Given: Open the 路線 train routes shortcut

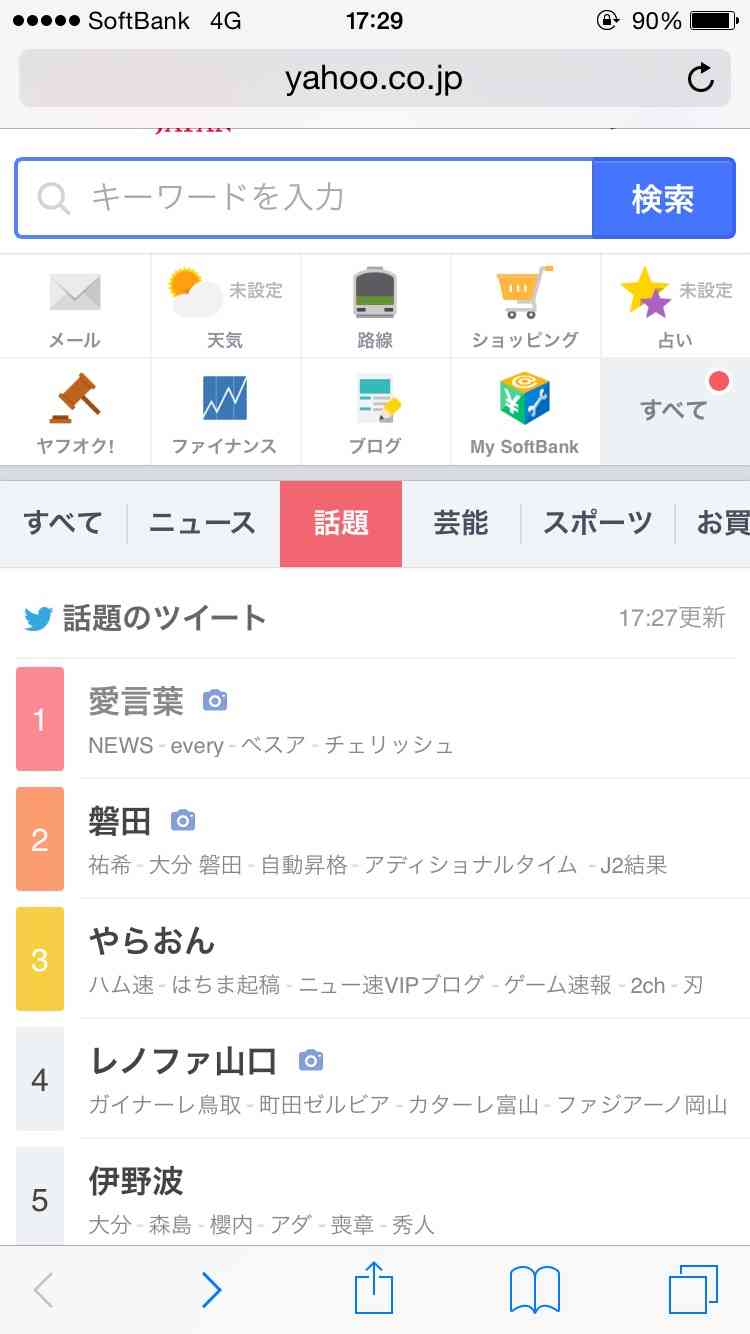Looking at the screenshot, I should pyautogui.click(x=375, y=306).
